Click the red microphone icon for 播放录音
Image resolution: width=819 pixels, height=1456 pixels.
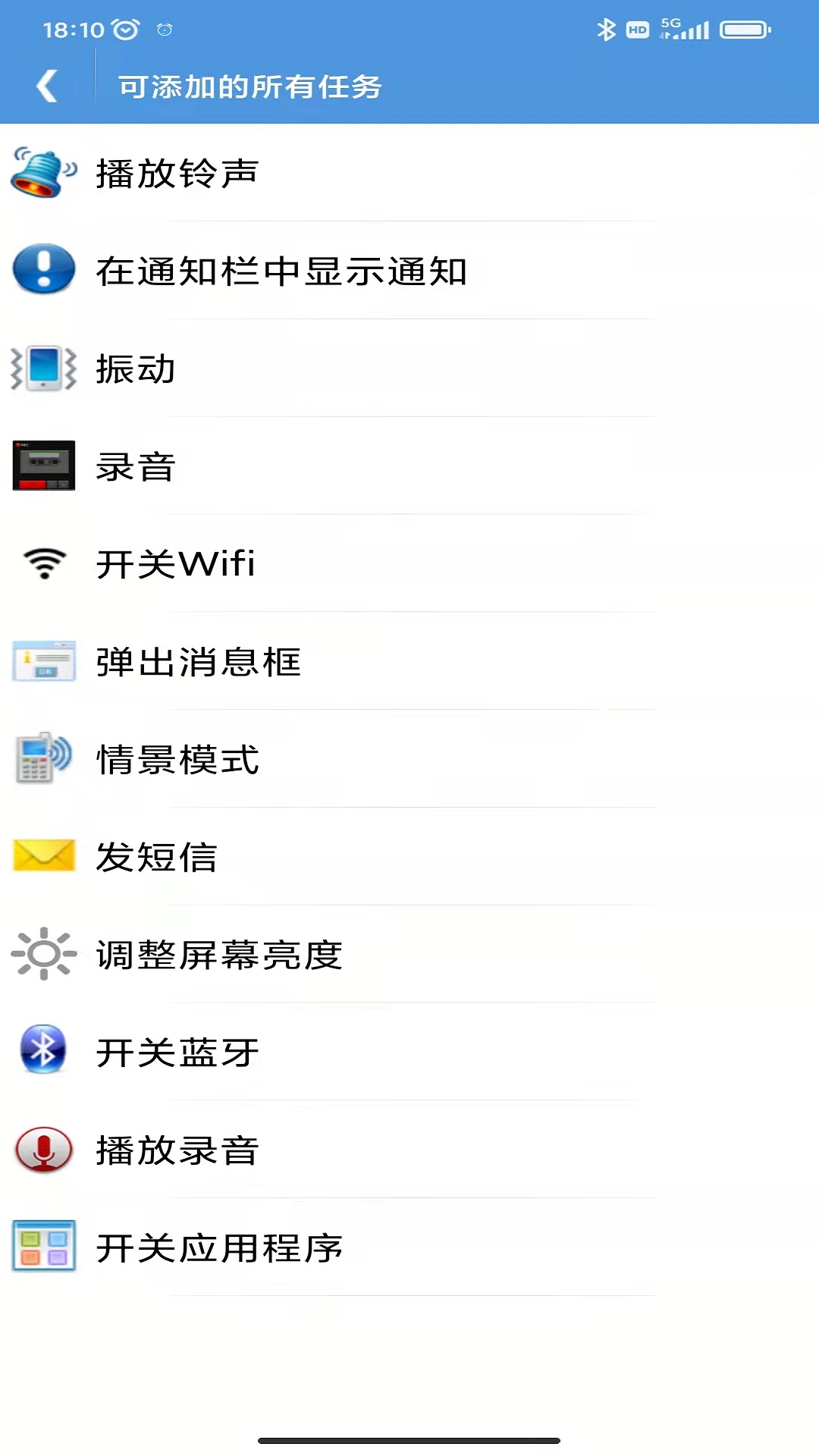click(42, 1149)
